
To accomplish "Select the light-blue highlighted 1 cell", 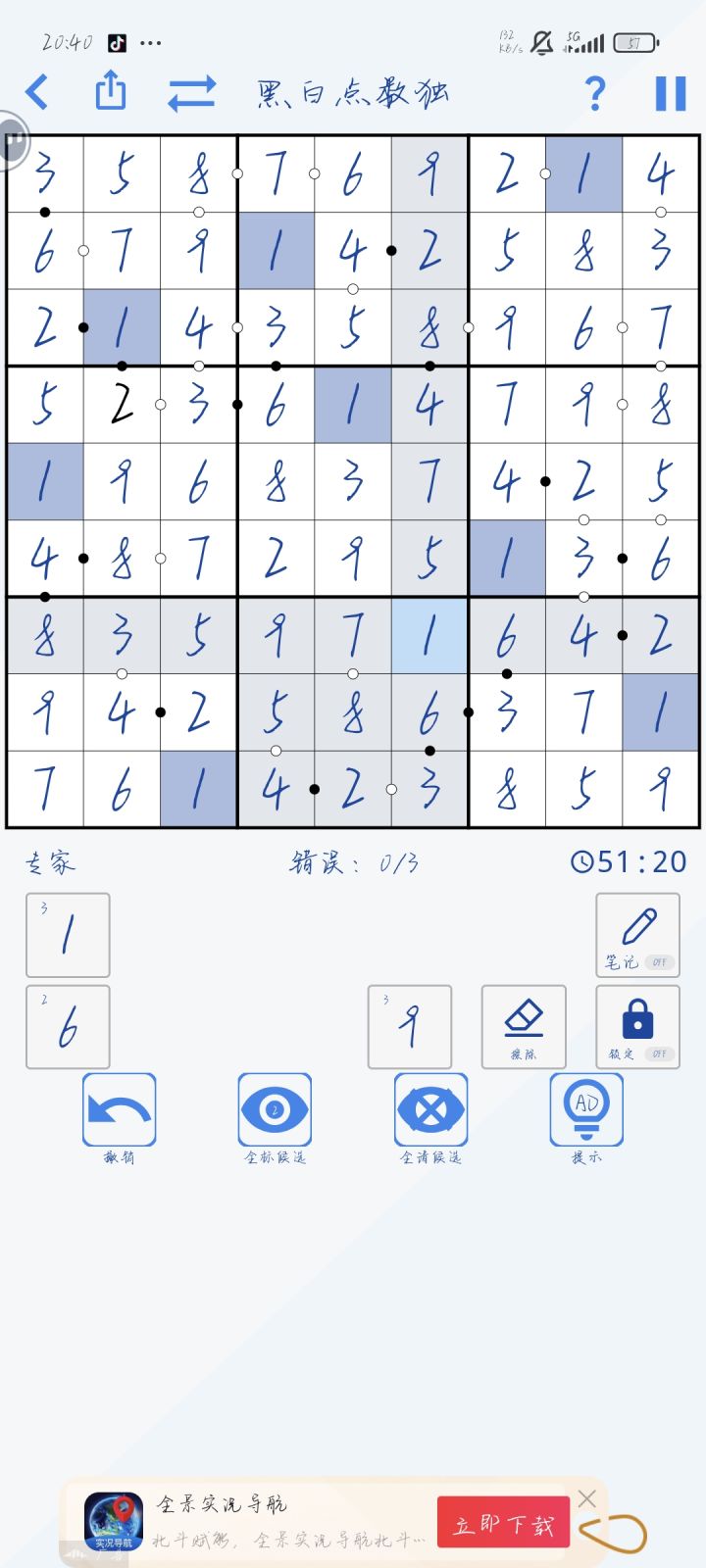I will point(429,635).
